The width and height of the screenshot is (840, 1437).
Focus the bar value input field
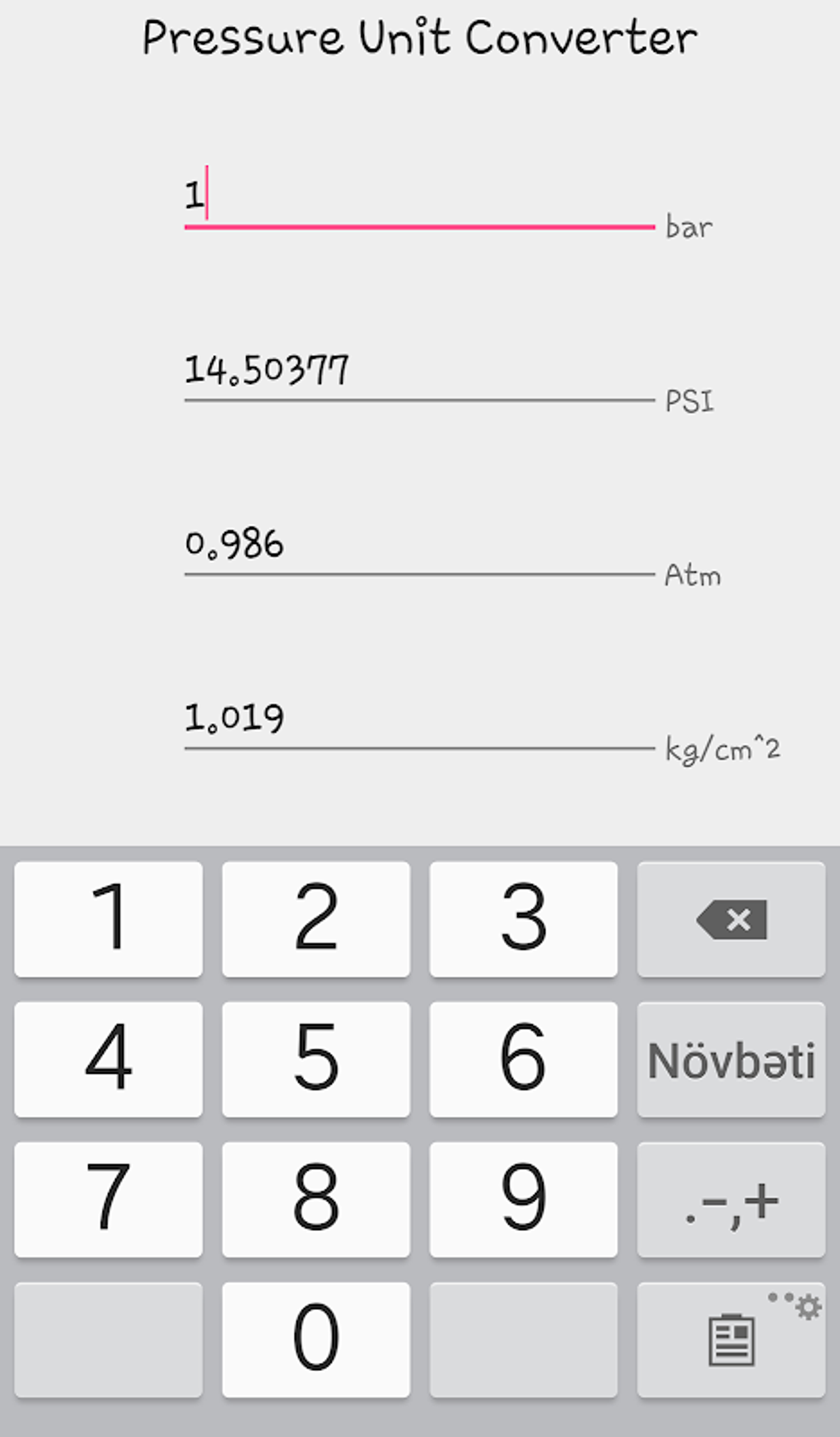click(x=418, y=196)
